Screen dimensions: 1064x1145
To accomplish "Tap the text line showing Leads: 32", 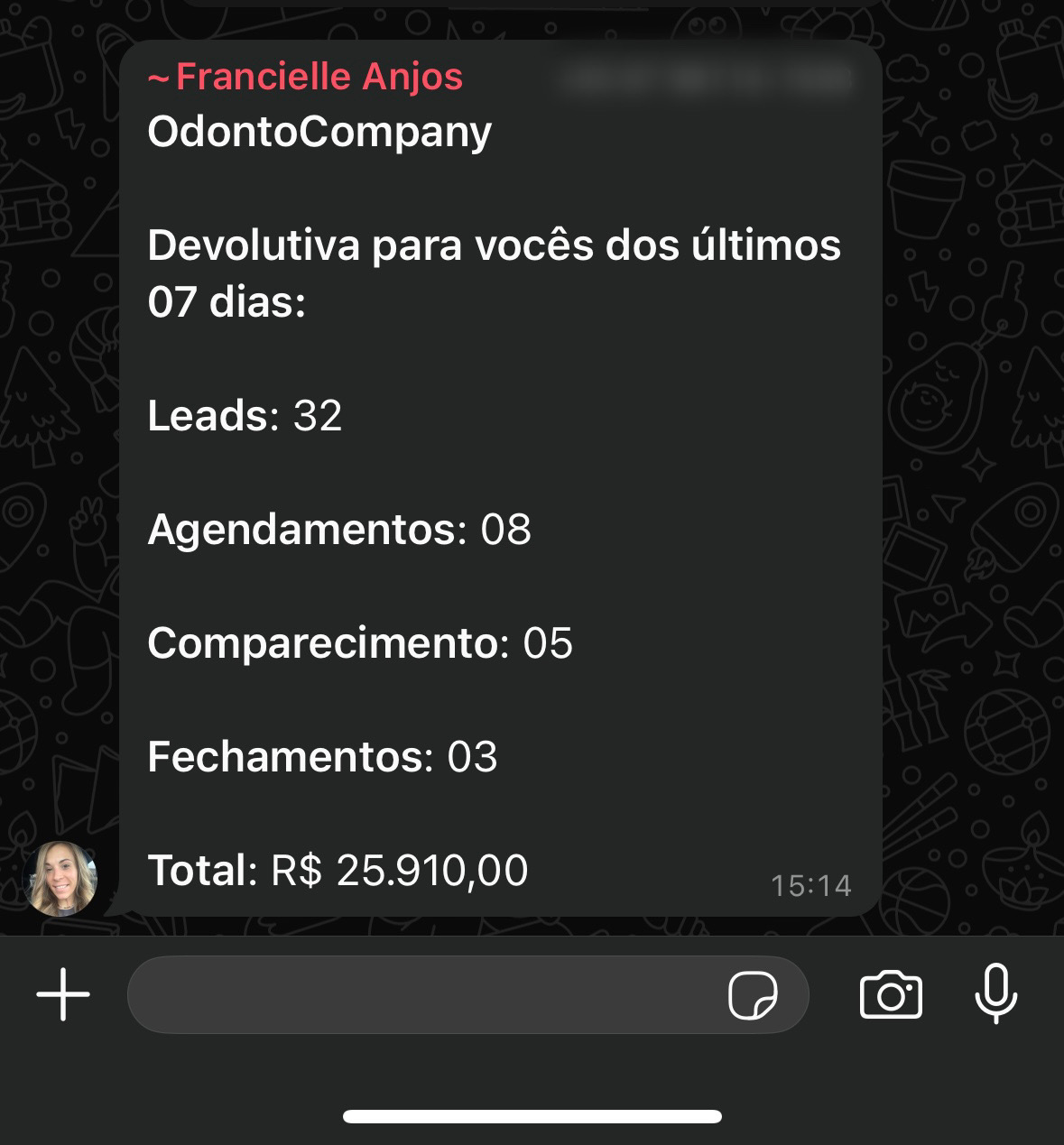I will pos(245,417).
